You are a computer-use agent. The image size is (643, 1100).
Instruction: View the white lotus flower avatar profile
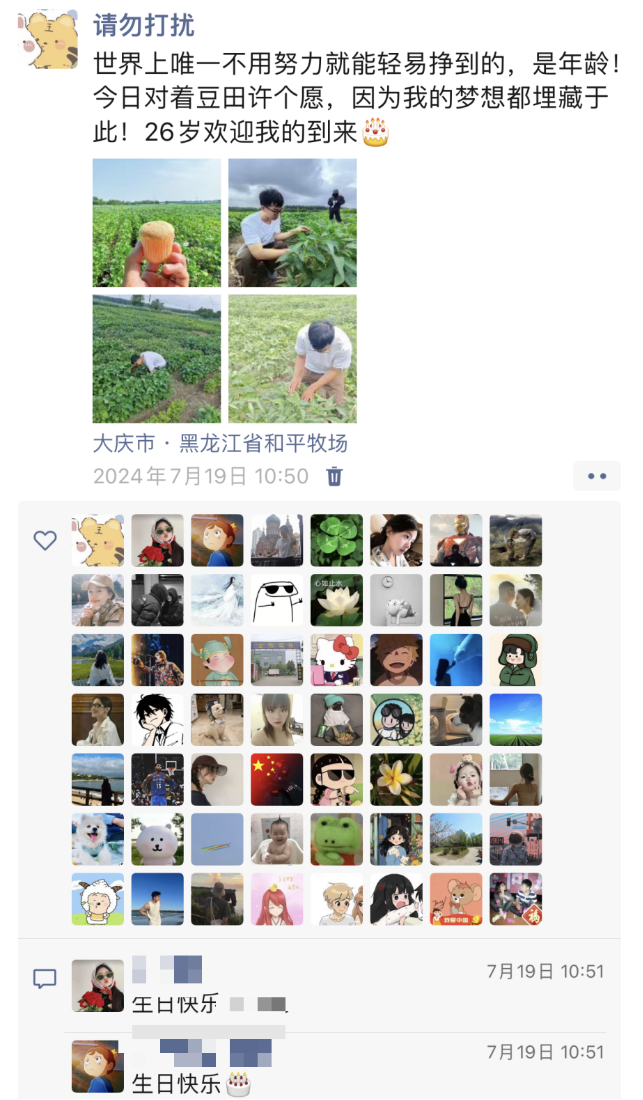336,600
